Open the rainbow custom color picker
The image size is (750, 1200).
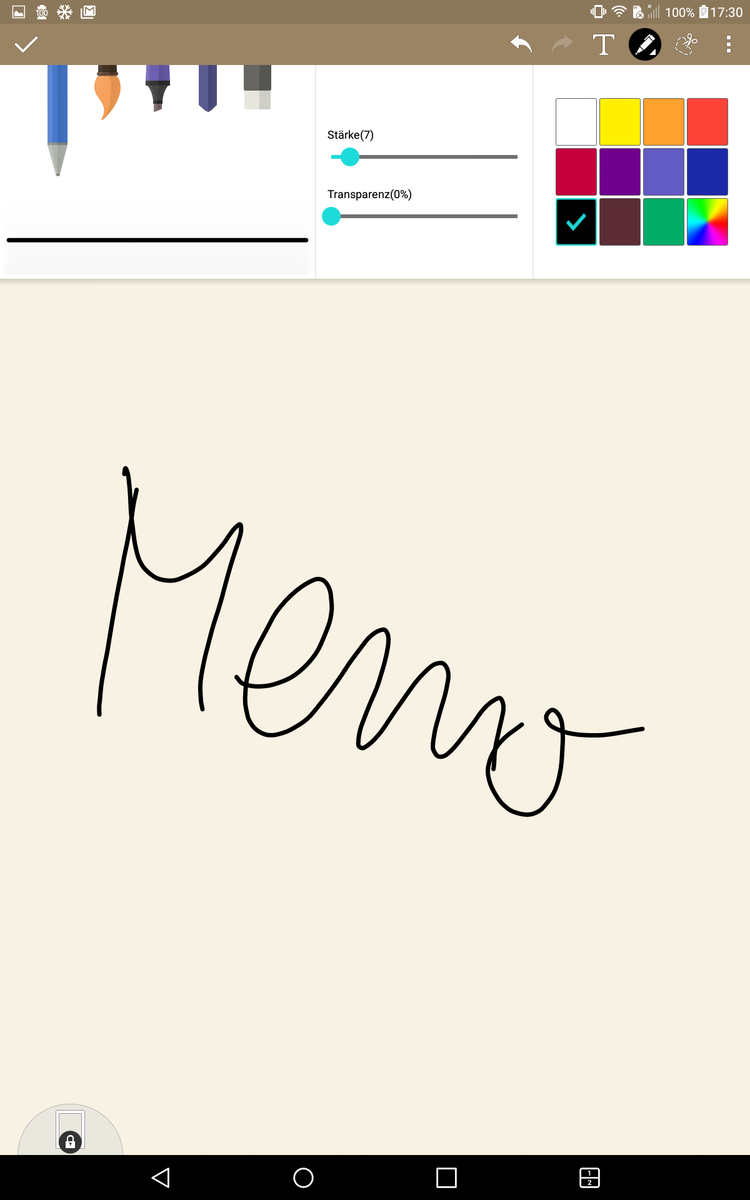(707, 222)
